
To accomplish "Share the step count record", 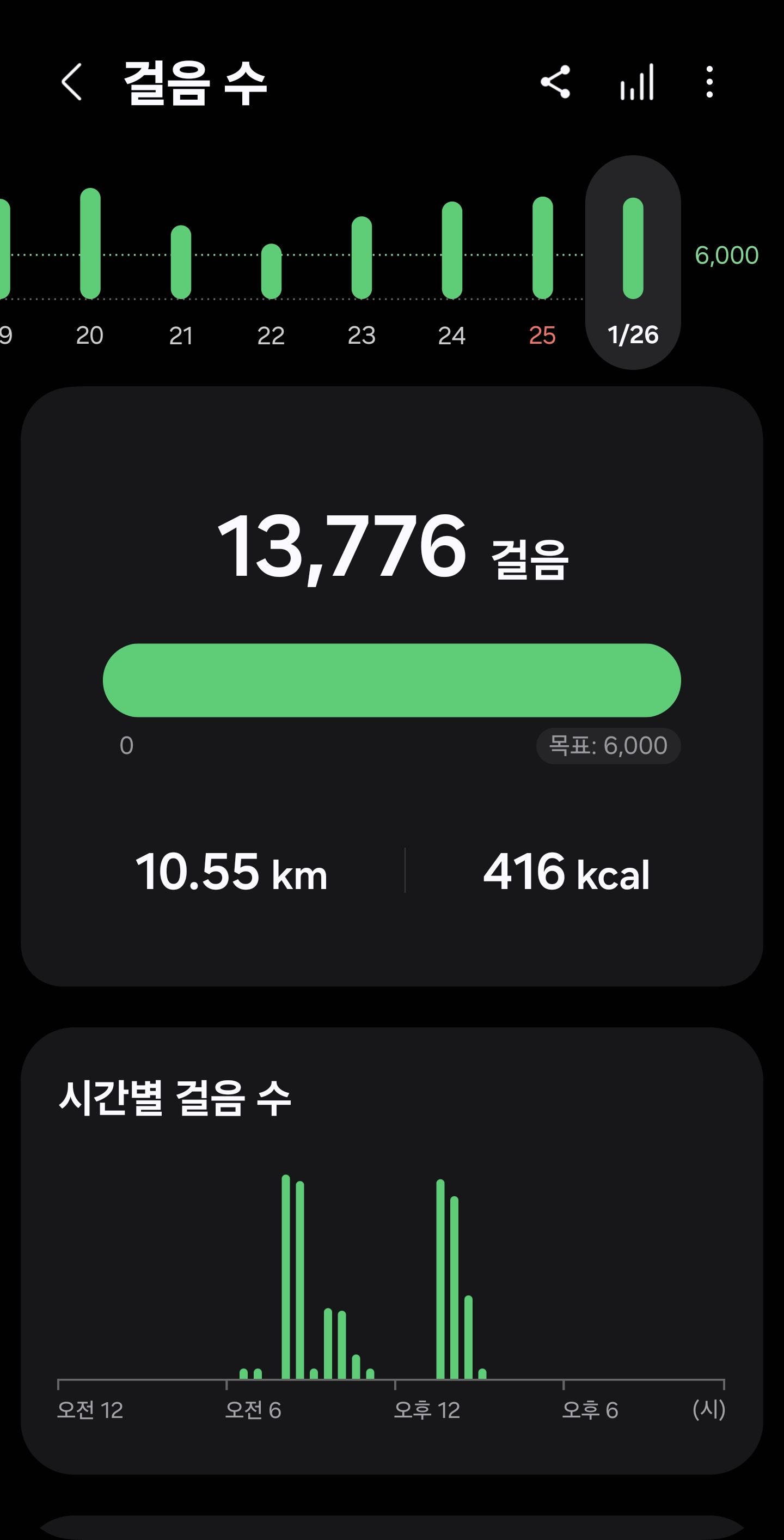I will [555, 82].
